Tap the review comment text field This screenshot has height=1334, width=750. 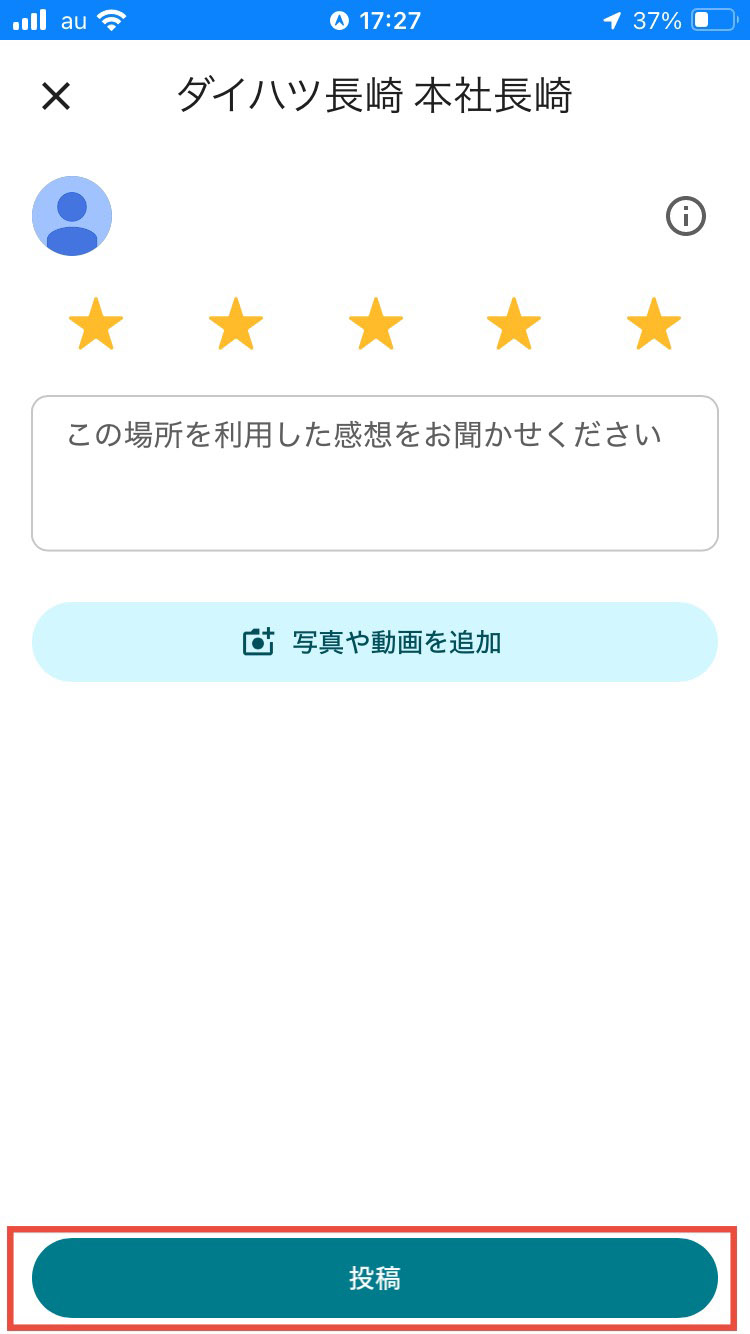click(x=375, y=470)
